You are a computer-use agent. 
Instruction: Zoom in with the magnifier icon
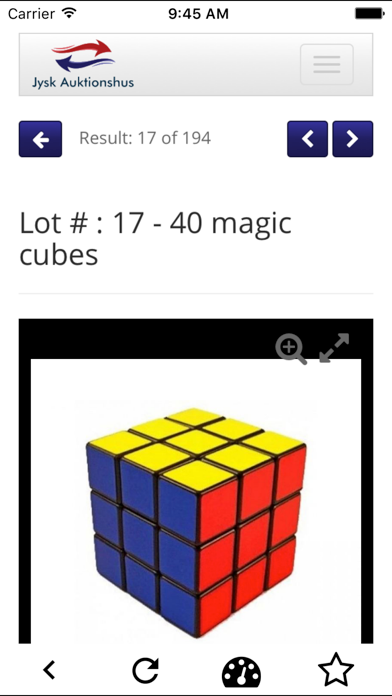(291, 350)
